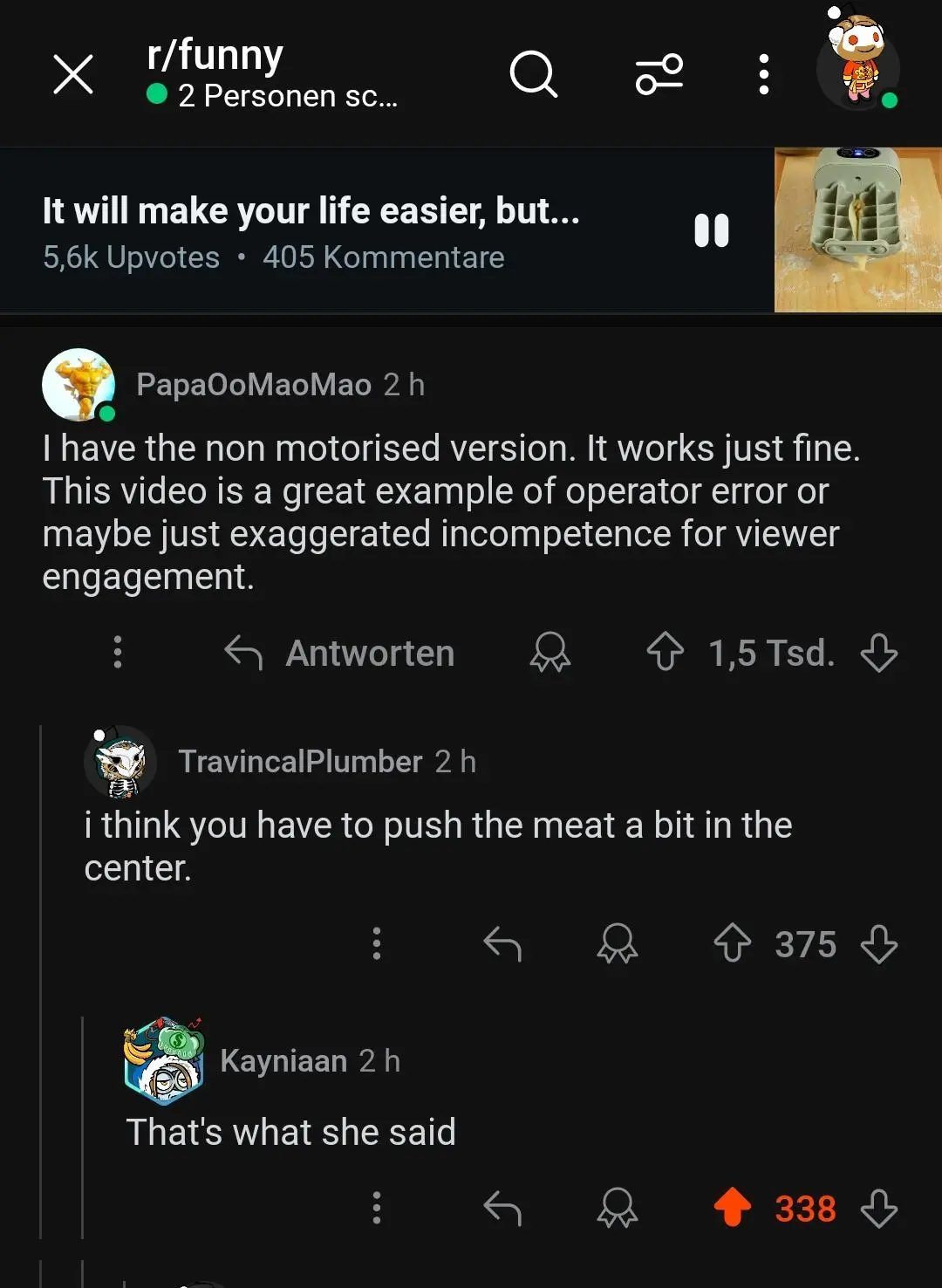Image resolution: width=942 pixels, height=1288 pixels.
Task: Award Kayniaan's comment
Action: click(x=618, y=1209)
